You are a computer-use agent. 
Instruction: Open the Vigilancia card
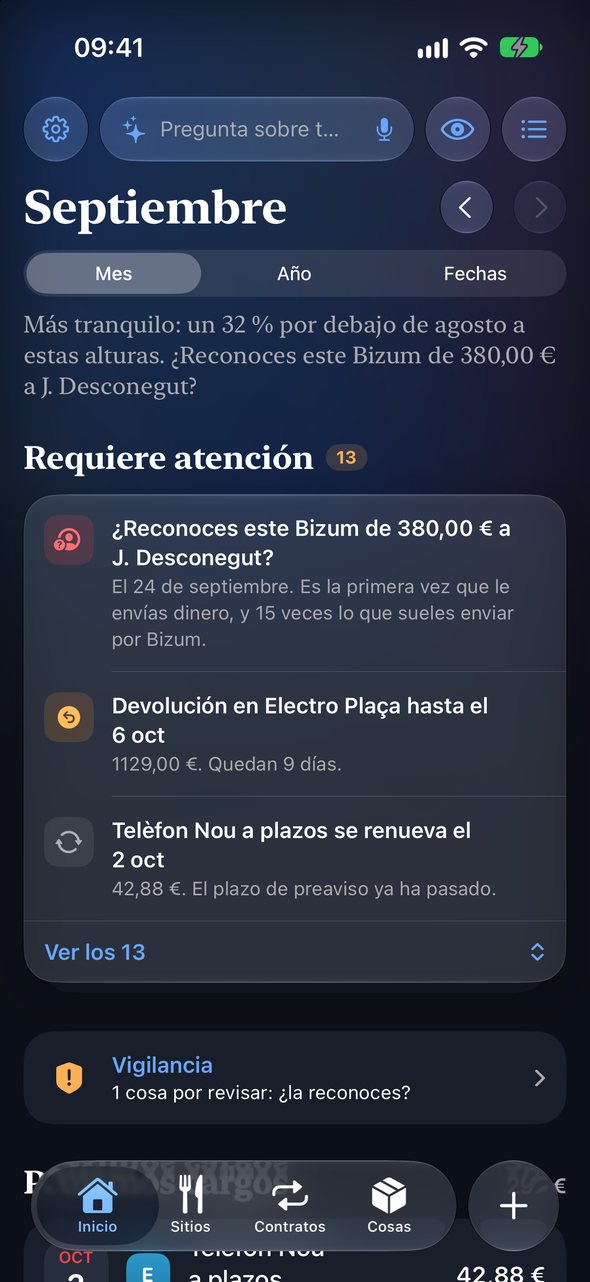click(295, 1078)
